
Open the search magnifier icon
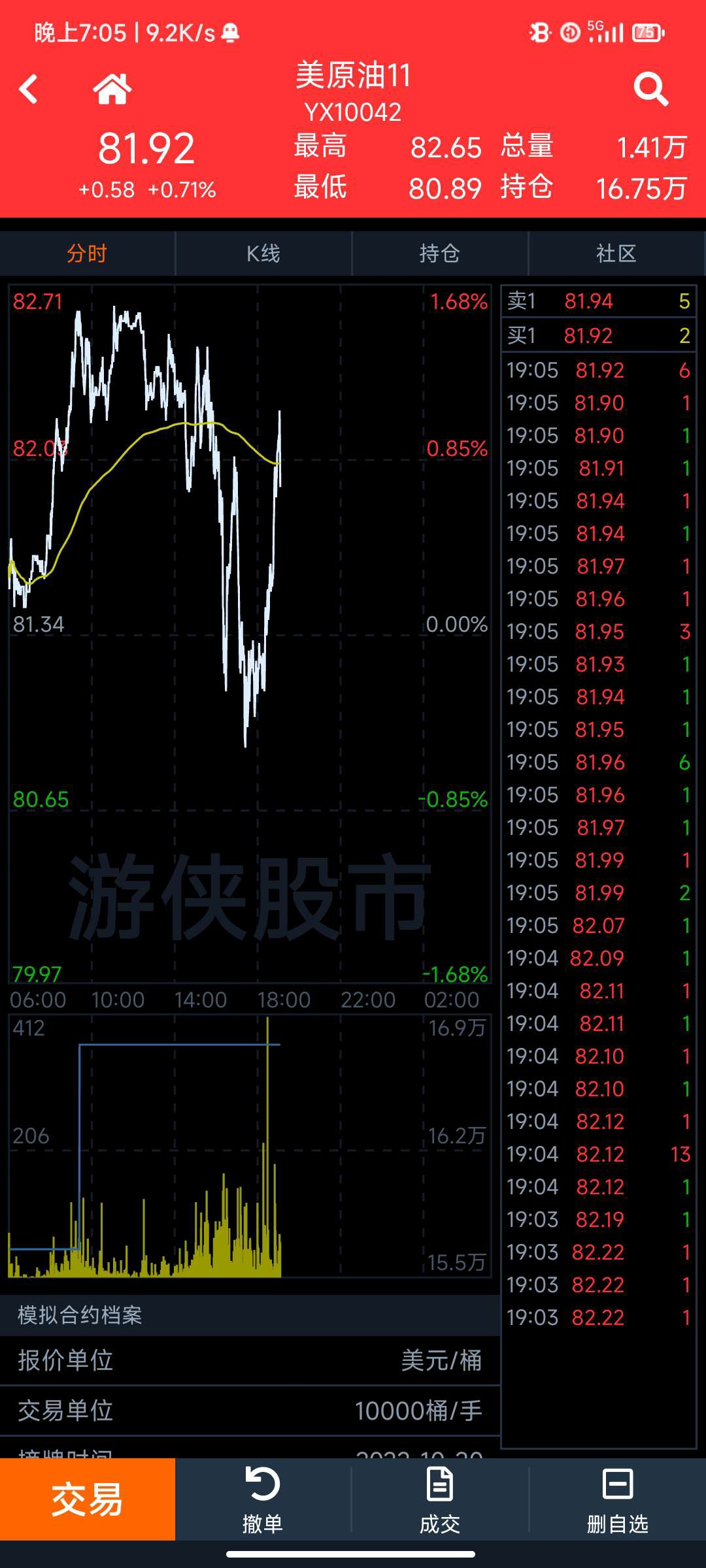pos(650,89)
